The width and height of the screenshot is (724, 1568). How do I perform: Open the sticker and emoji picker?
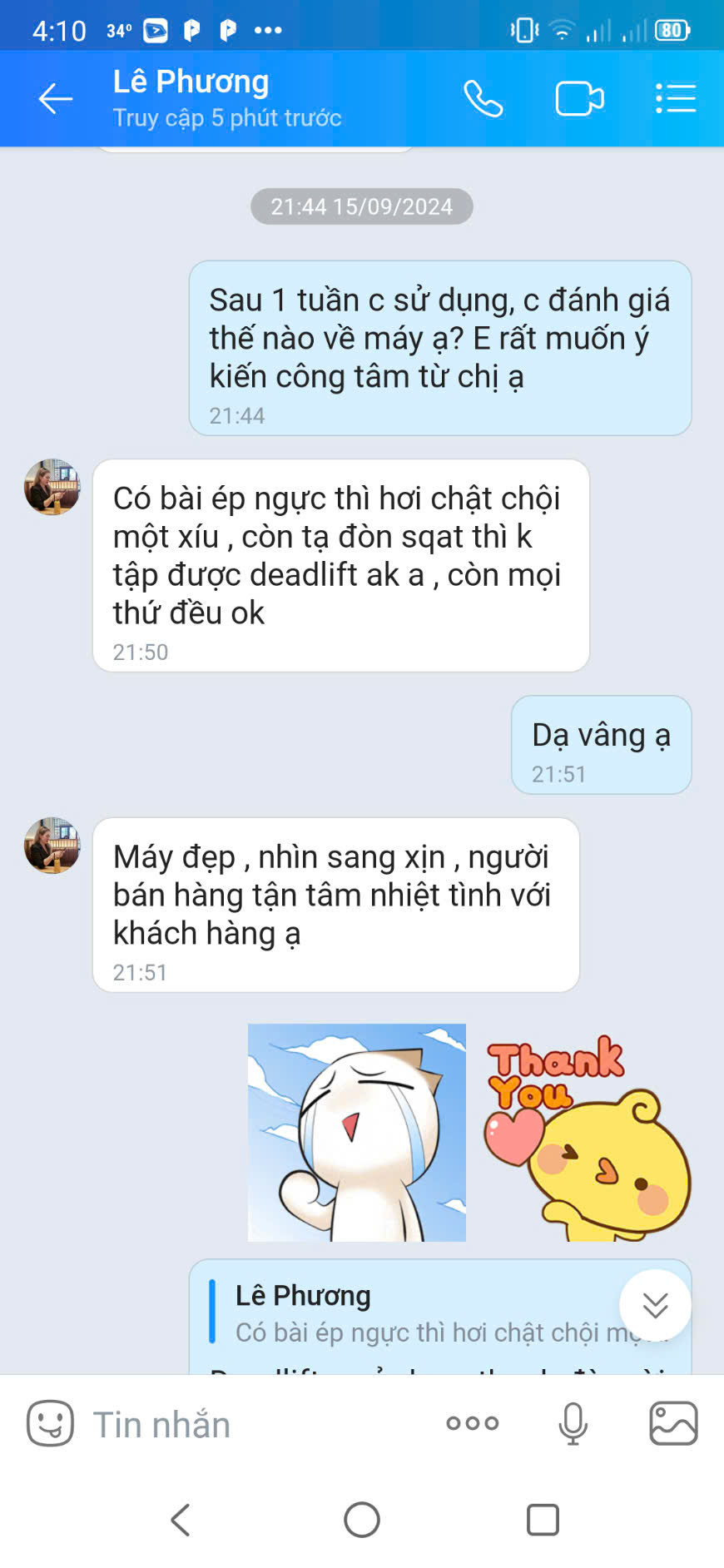pyautogui.click(x=50, y=1423)
